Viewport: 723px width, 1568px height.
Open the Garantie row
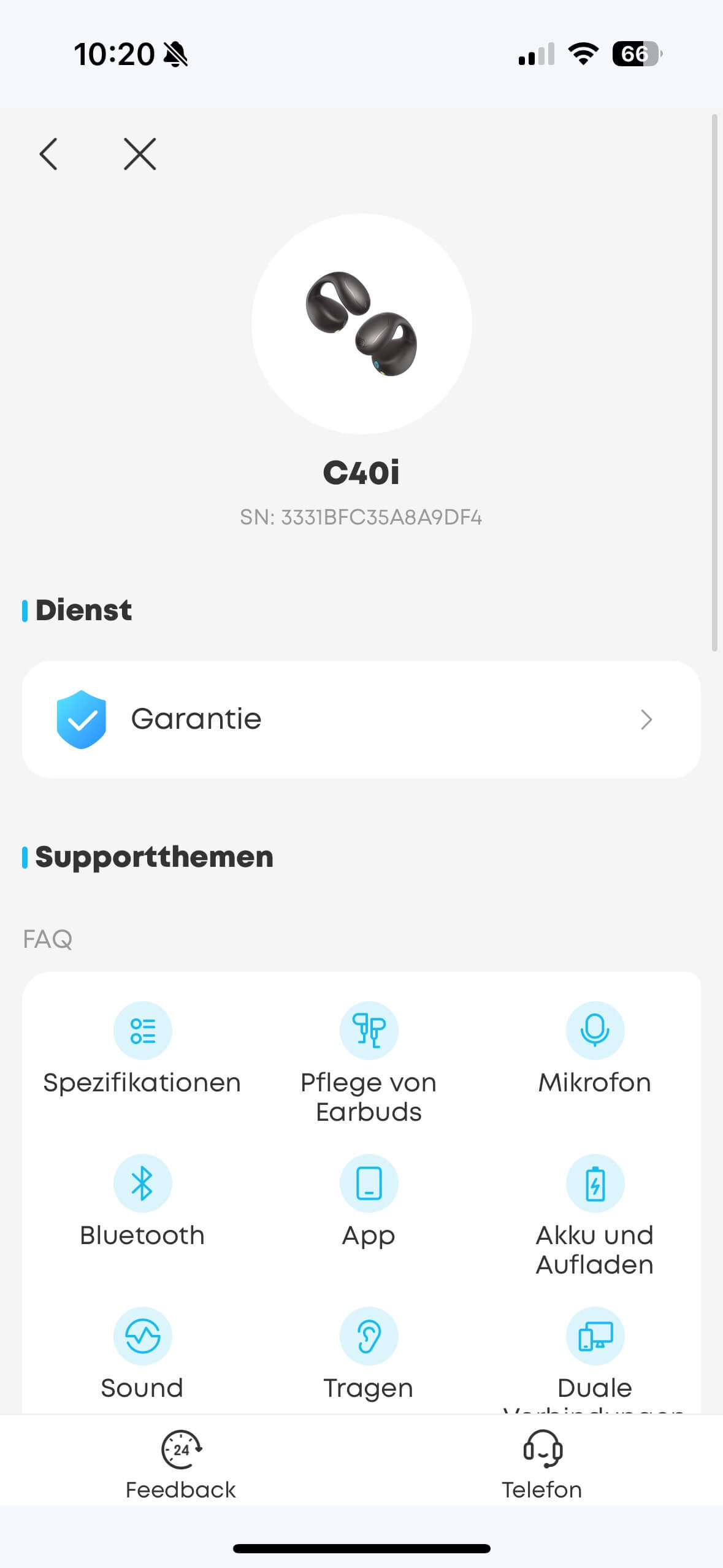(361, 719)
